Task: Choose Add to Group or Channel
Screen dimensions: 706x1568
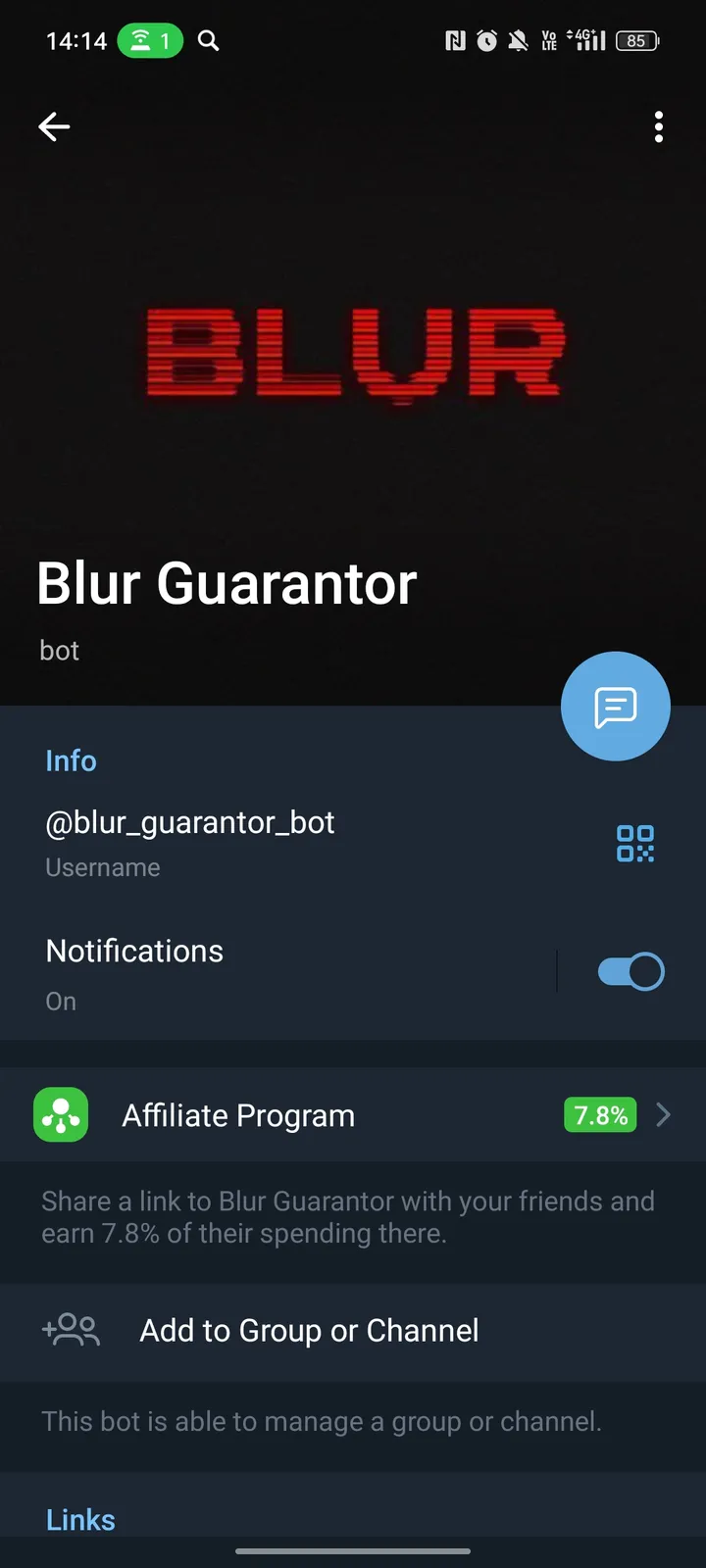Action: click(308, 1330)
